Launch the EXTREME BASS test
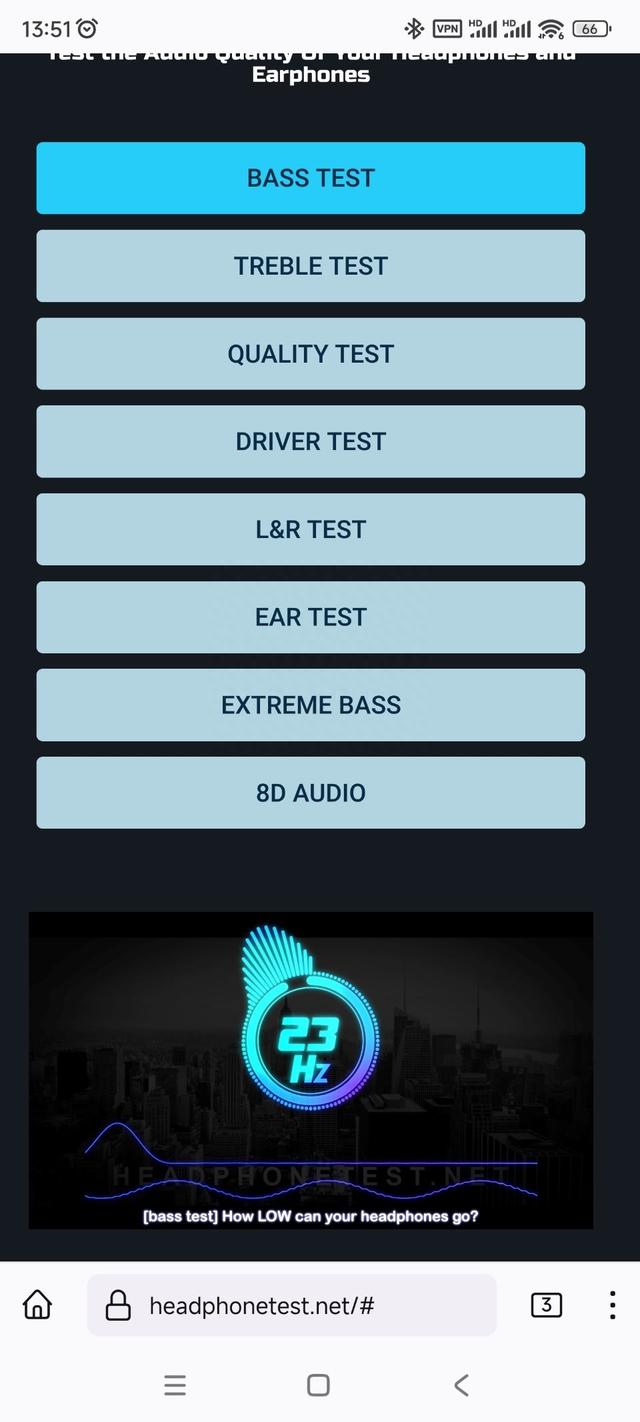The height and width of the screenshot is (1422, 640). click(310, 705)
